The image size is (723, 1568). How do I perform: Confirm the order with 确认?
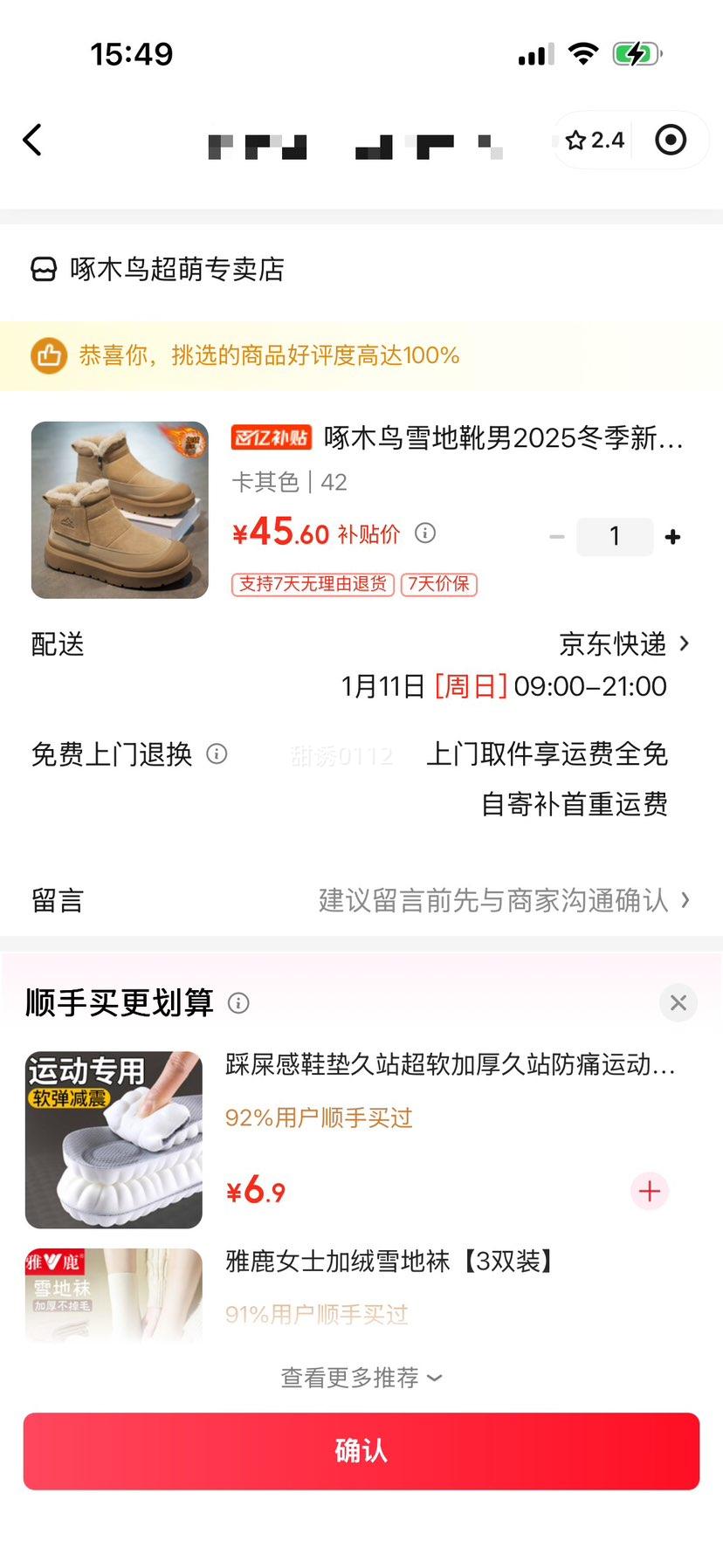[x=361, y=1451]
